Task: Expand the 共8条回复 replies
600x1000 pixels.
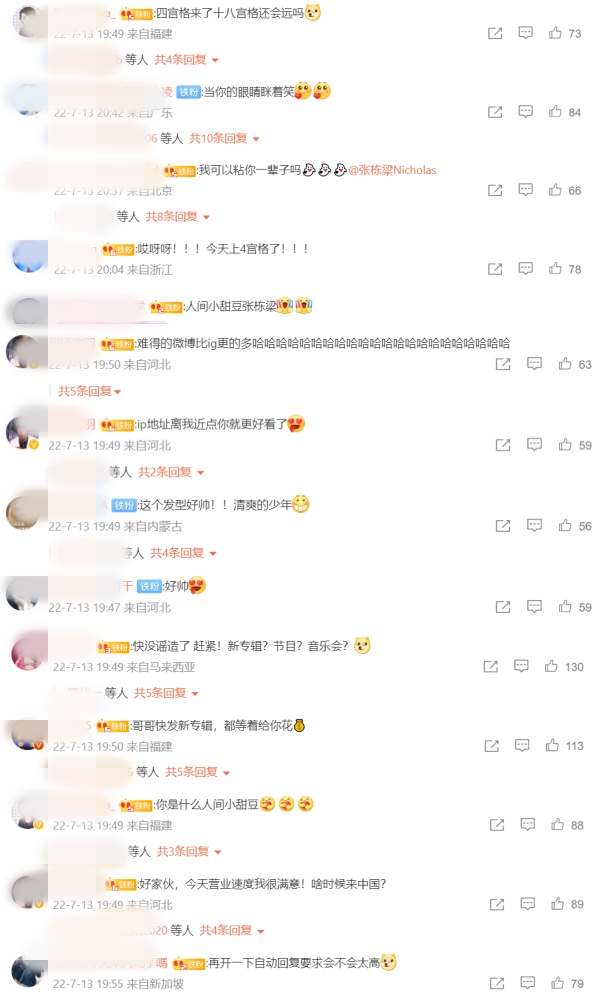Action: [178, 216]
